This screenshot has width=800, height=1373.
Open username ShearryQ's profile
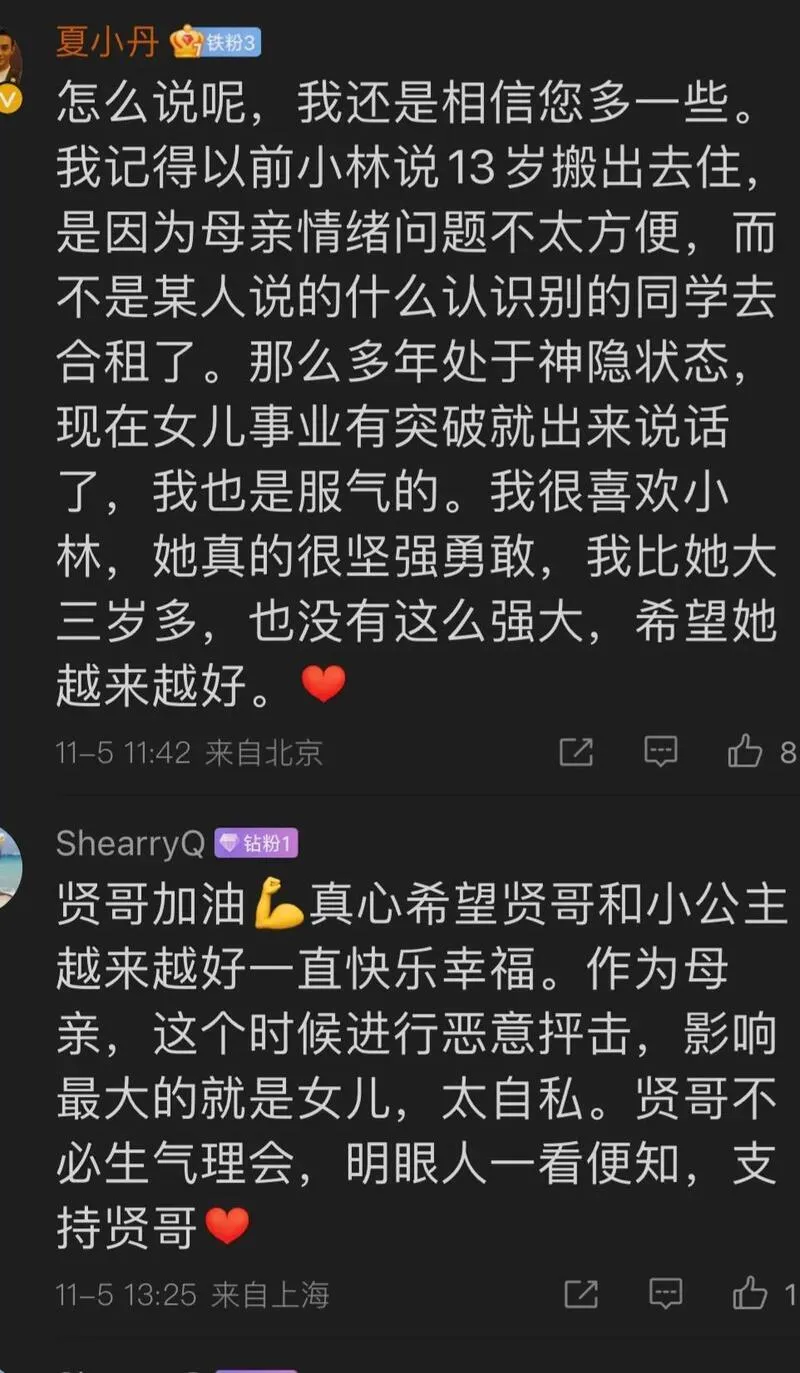[130, 843]
